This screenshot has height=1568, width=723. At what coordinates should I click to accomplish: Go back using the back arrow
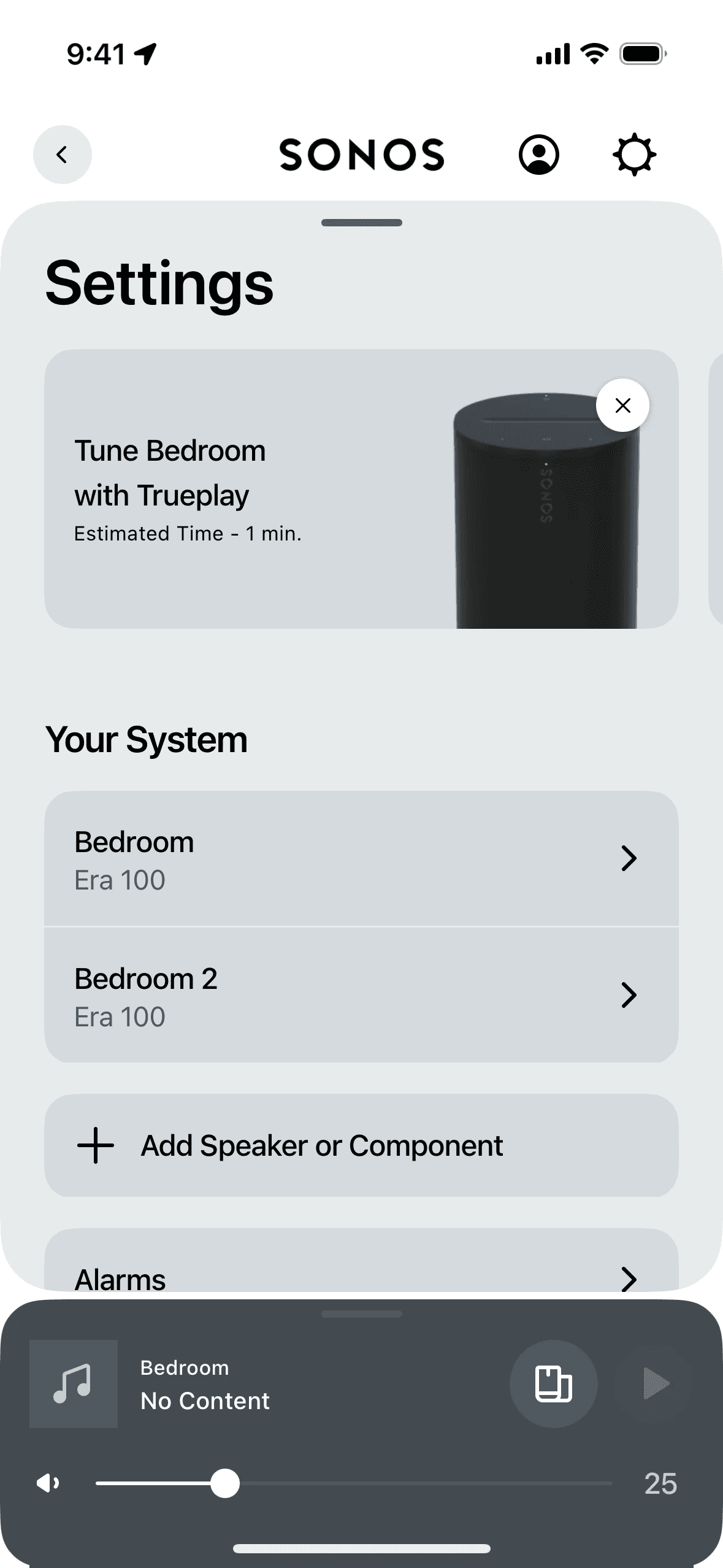[62, 155]
